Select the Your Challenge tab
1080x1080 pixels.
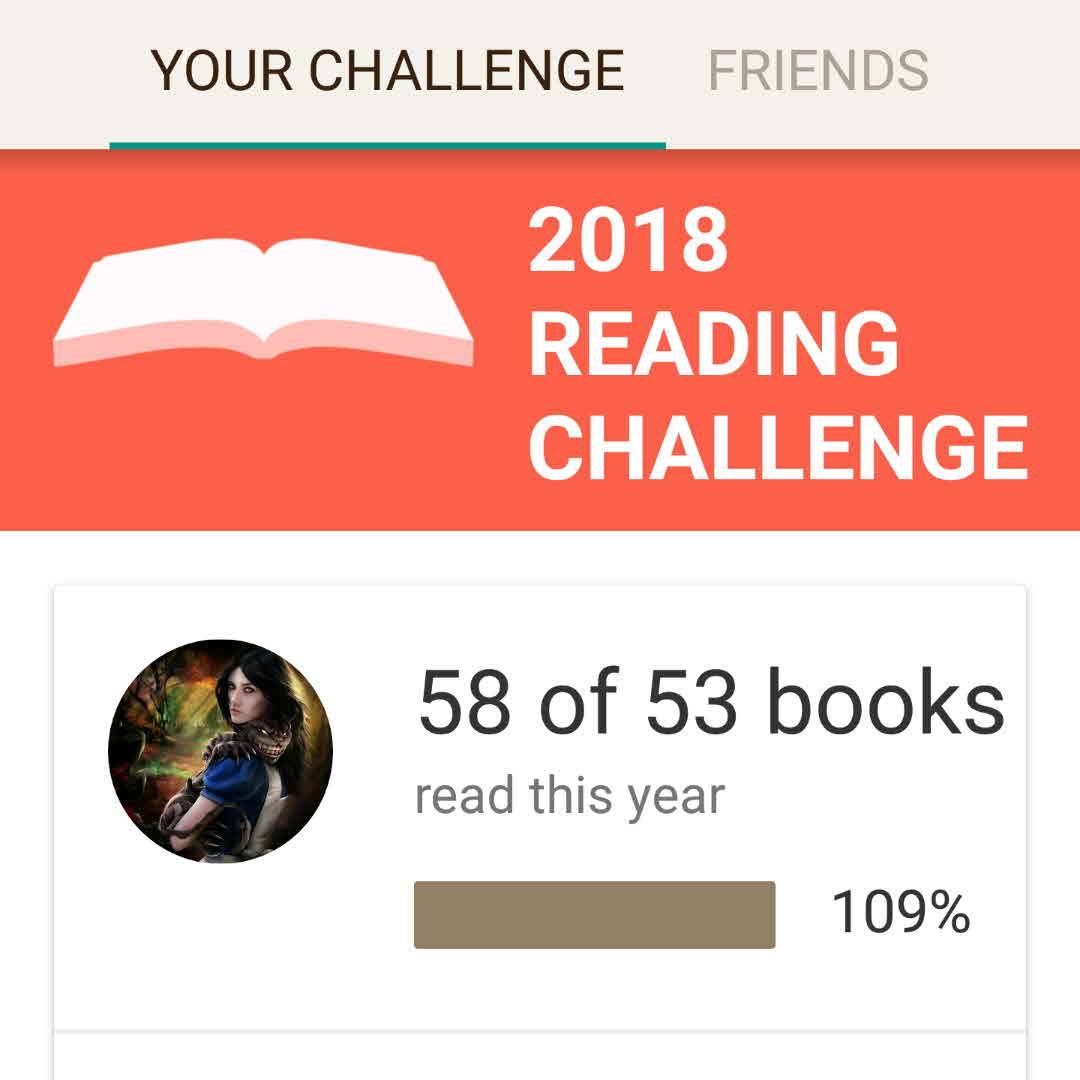[x=388, y=71]
